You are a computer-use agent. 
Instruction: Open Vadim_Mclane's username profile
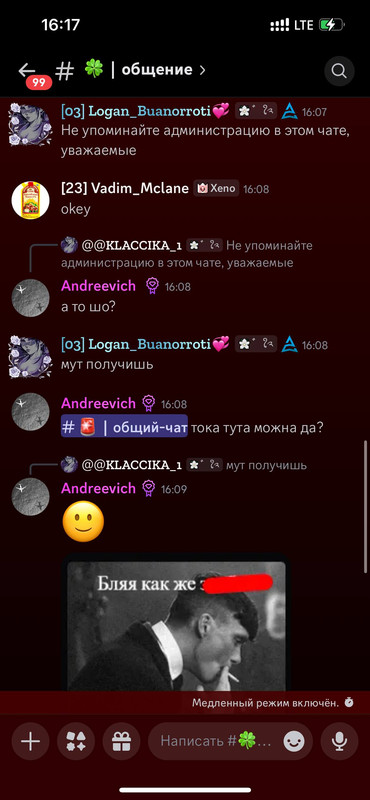pyautogui.click(x=125, y=188)
